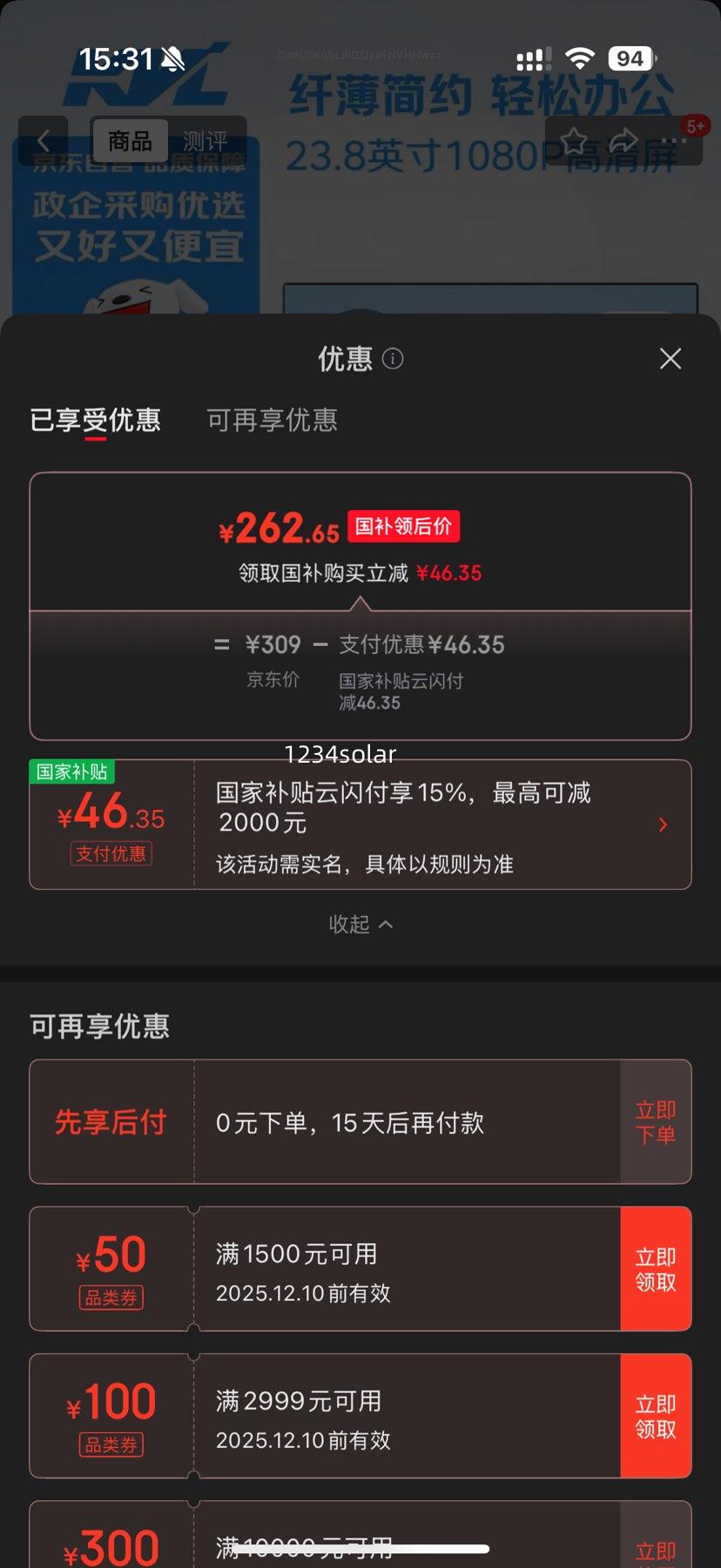Image resolution: width=721 pixels, height=1568 pixels.
Task: Tap the back arrow to return
Action: pos(44,140)
